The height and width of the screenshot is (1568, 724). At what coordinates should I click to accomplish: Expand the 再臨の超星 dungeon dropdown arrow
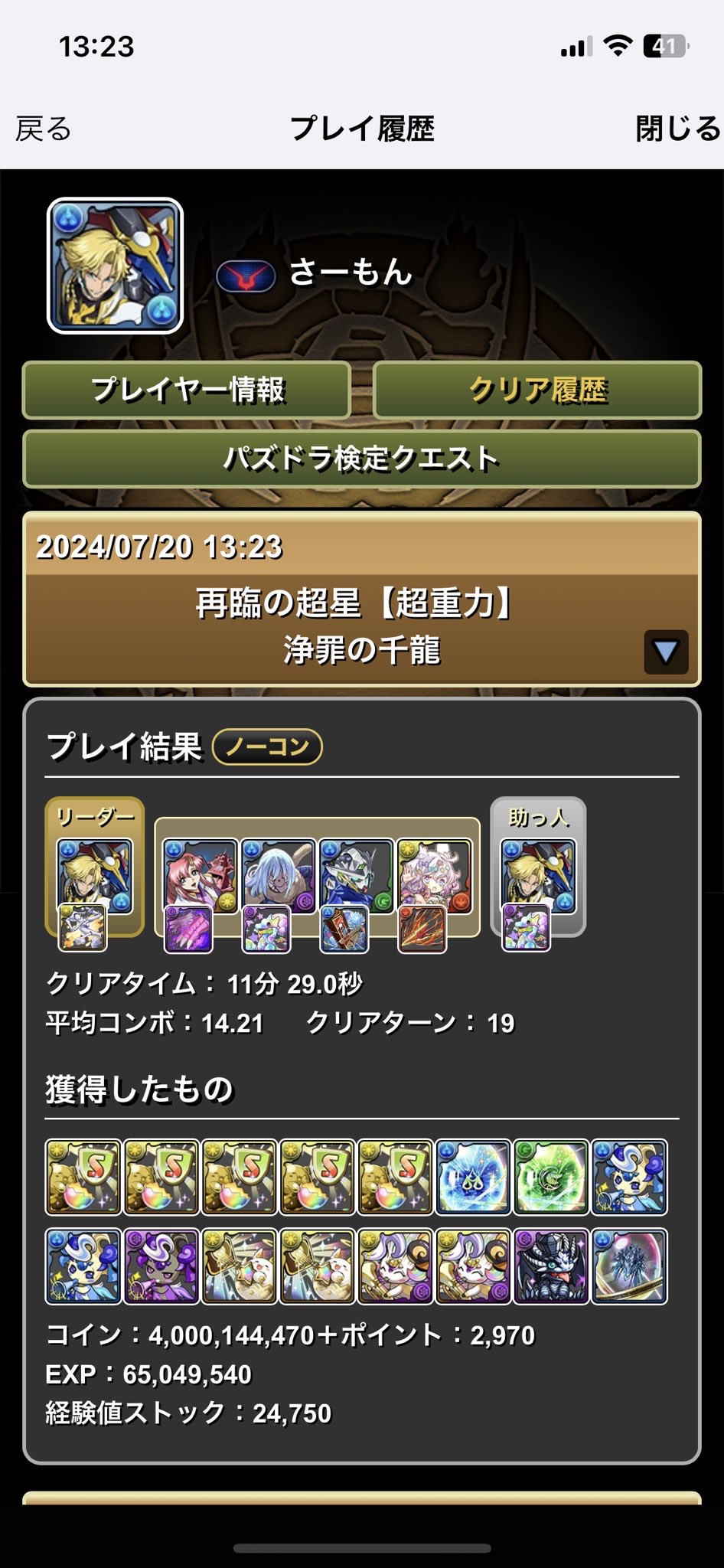pyautogui.click(x=666, y=652)
